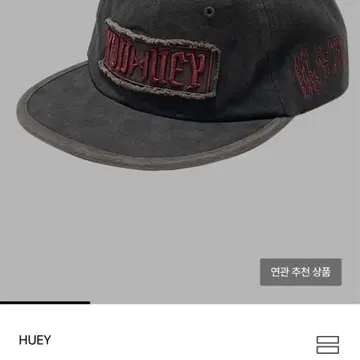Screen dimensions: 360x360
Task: Open the 연관 추천 상품 button
Action: [301, 272]
